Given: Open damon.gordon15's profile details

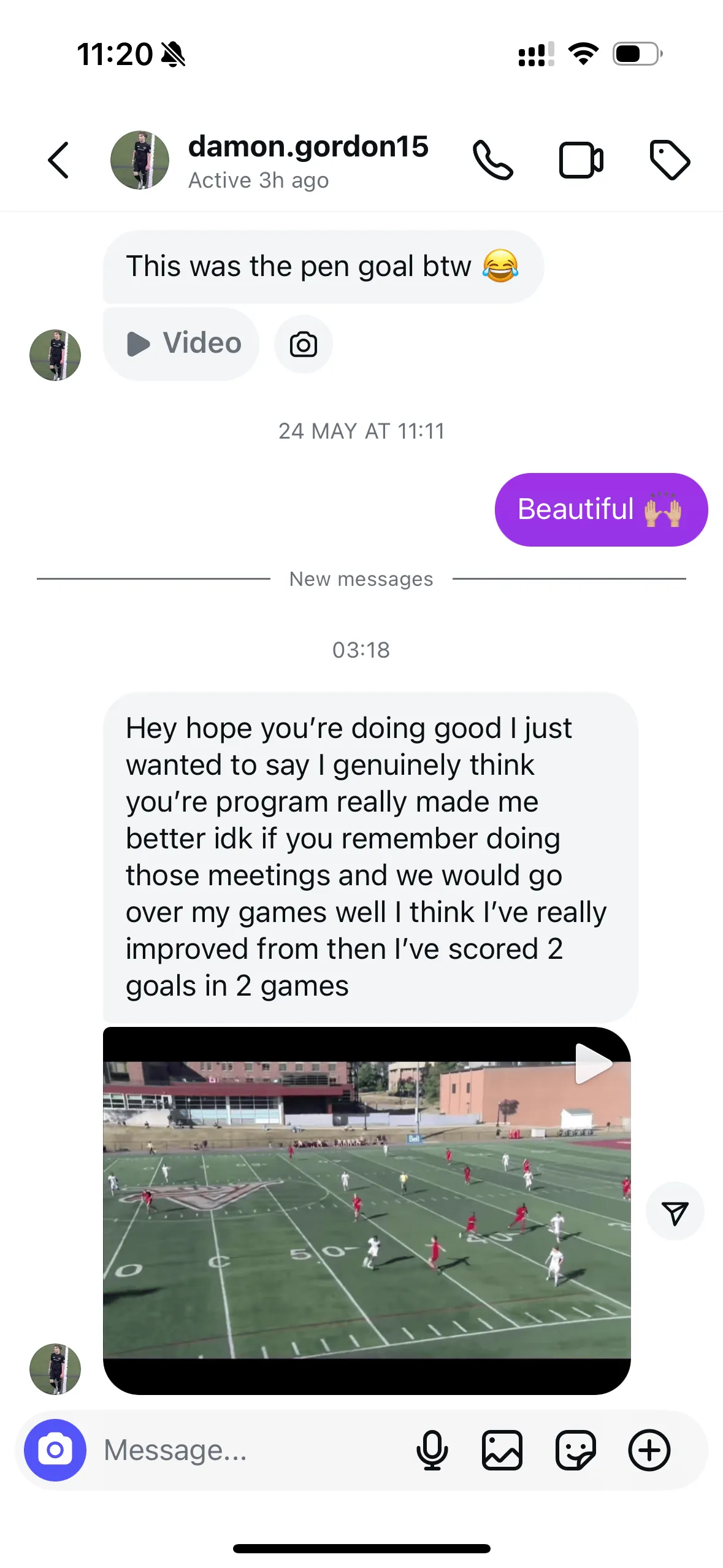Looking at the screenshot, I should pyautogui.click(x=308, y=159).
